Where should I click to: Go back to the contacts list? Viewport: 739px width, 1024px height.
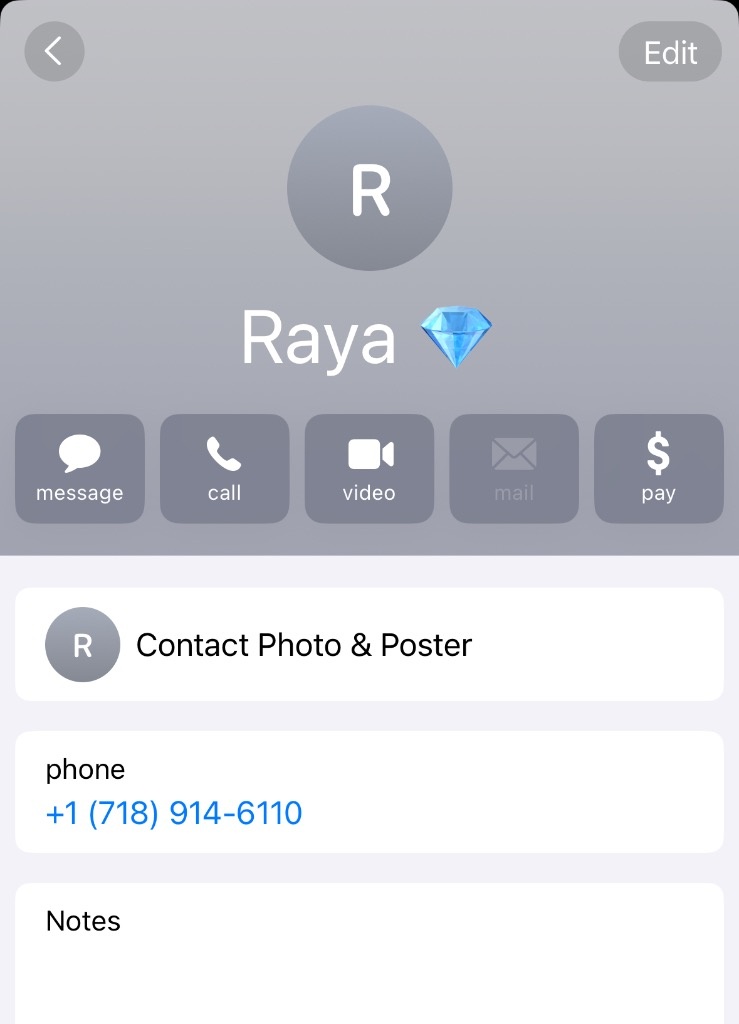point(54,51)
